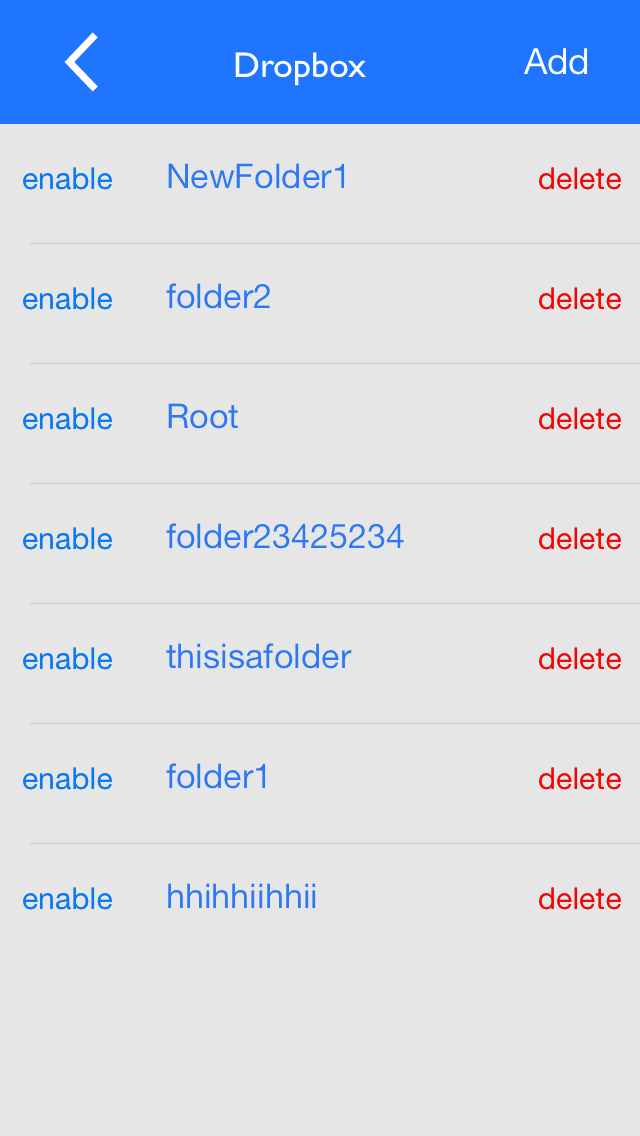Viewport: 640px width, 1136px height.
Task: Enable the NewFolder1 folder
Action: 67,180
